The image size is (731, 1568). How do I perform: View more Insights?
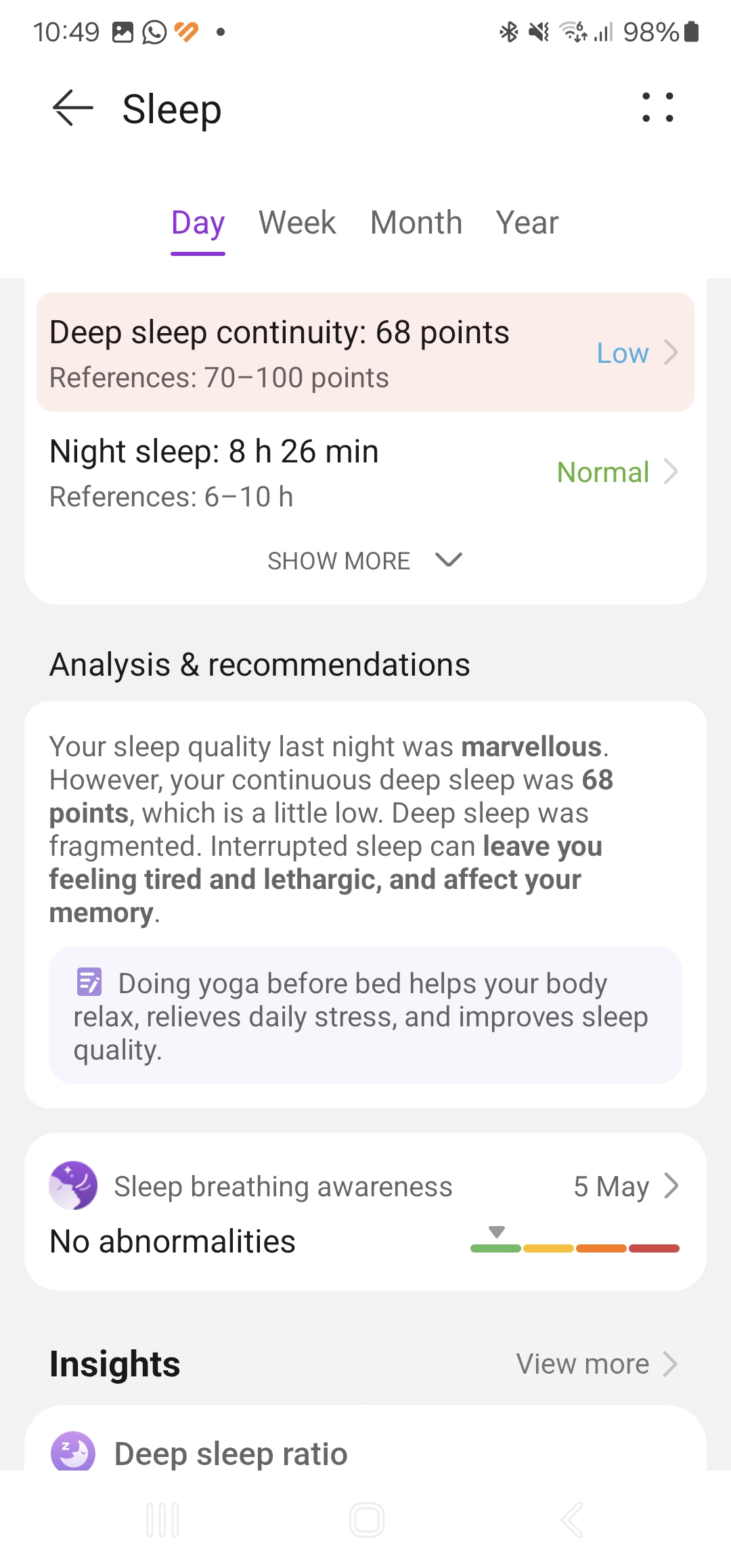click(x=597, y=1364)
